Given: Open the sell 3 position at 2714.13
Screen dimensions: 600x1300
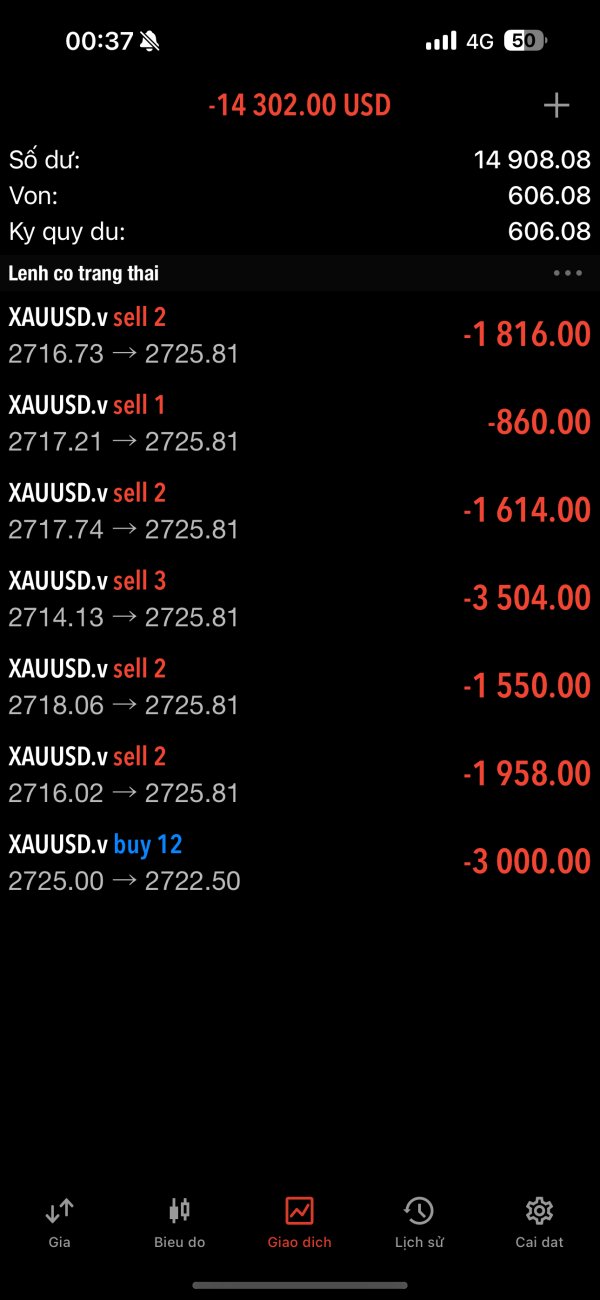Looking at the screenshot, I should tap(300, 599).
